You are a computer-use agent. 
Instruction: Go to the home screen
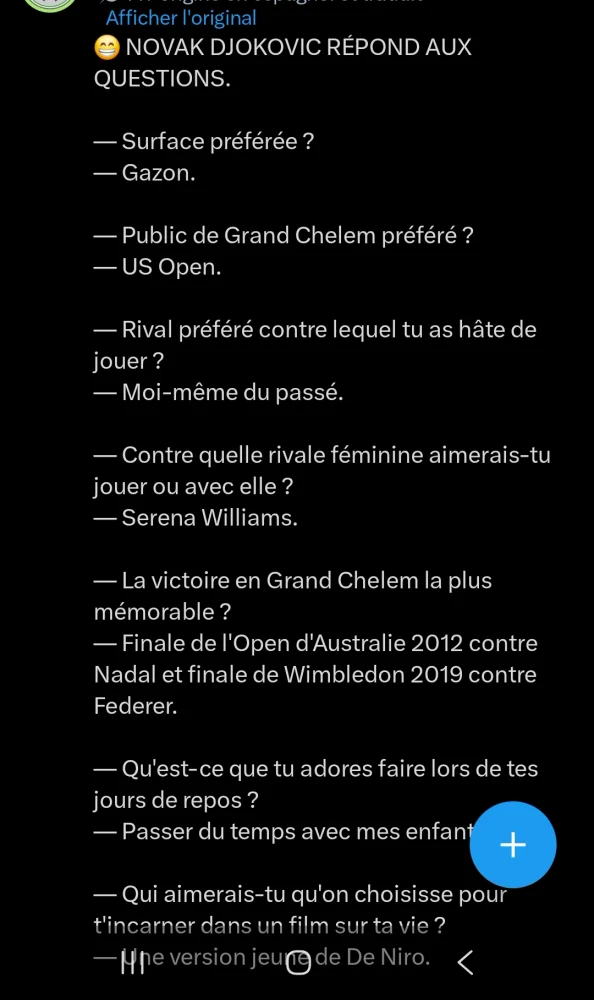coord(298,963)
